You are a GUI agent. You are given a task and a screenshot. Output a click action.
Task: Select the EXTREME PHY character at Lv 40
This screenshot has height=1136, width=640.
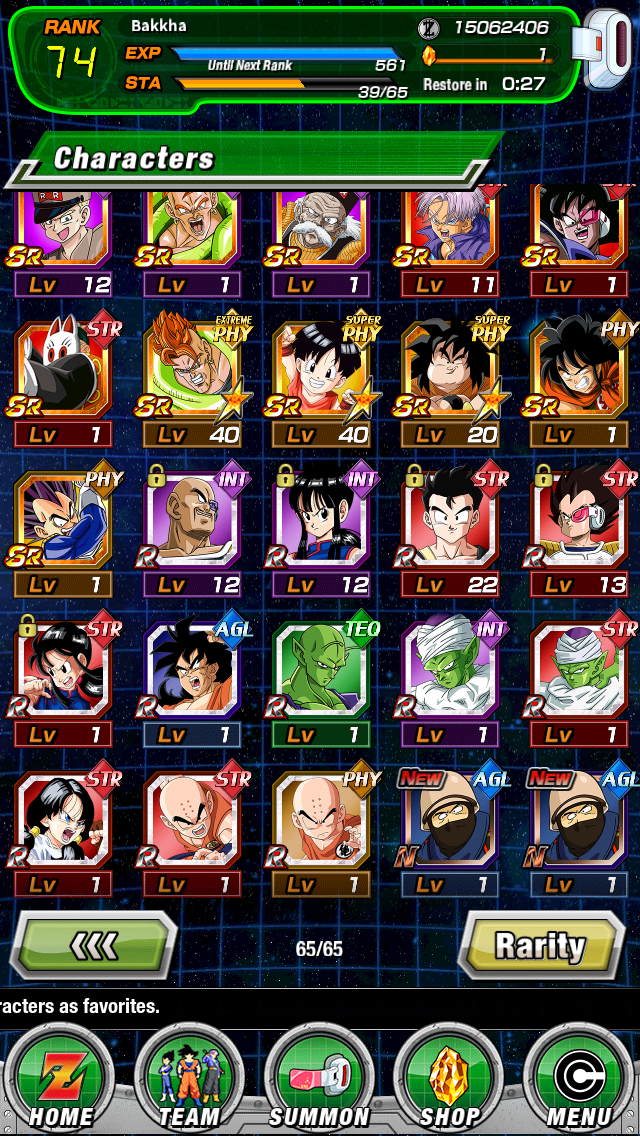coord(192,380)
